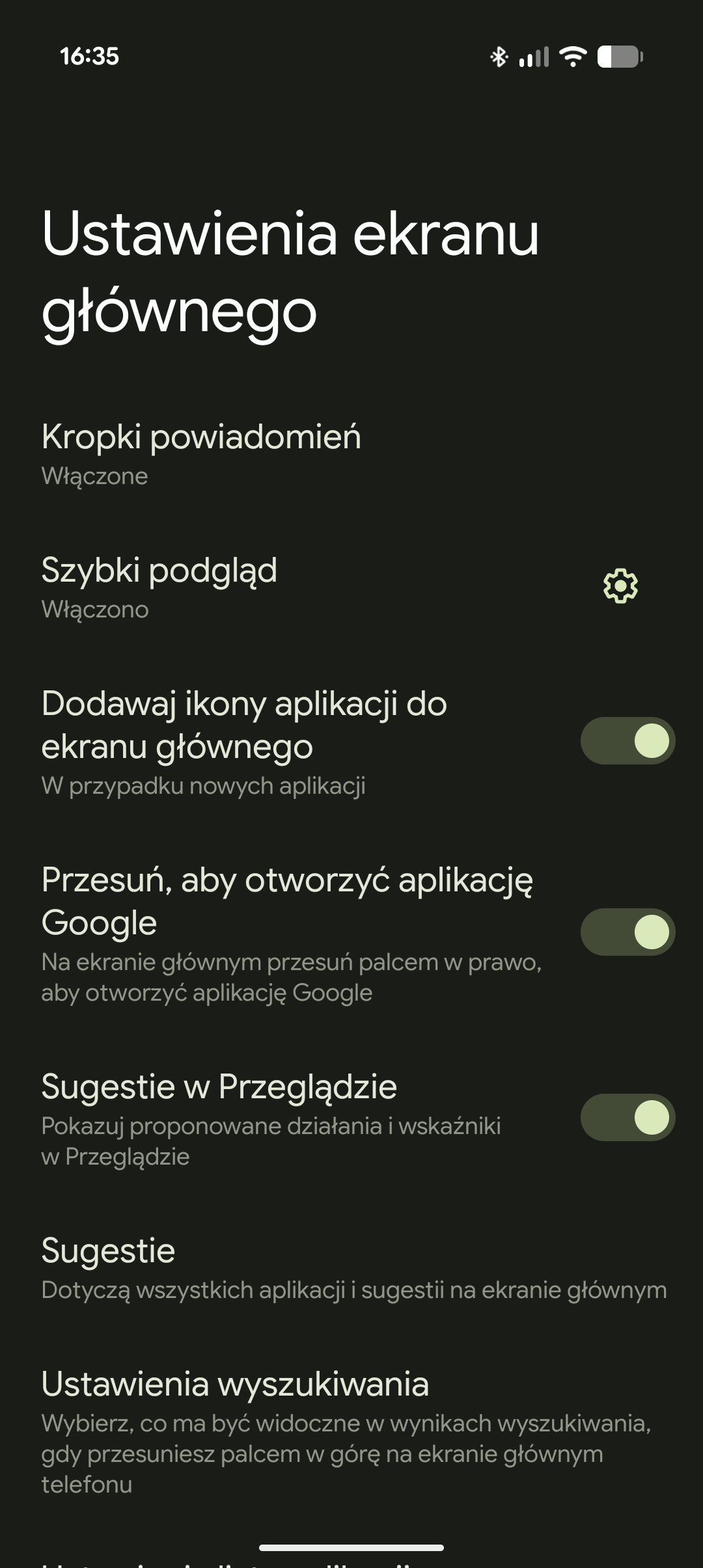The width and height of the screenshot is (703, 1568).
Task: Turn off Przesuń, aby otworzyć aplikację Google
Action: click(627, 932)
